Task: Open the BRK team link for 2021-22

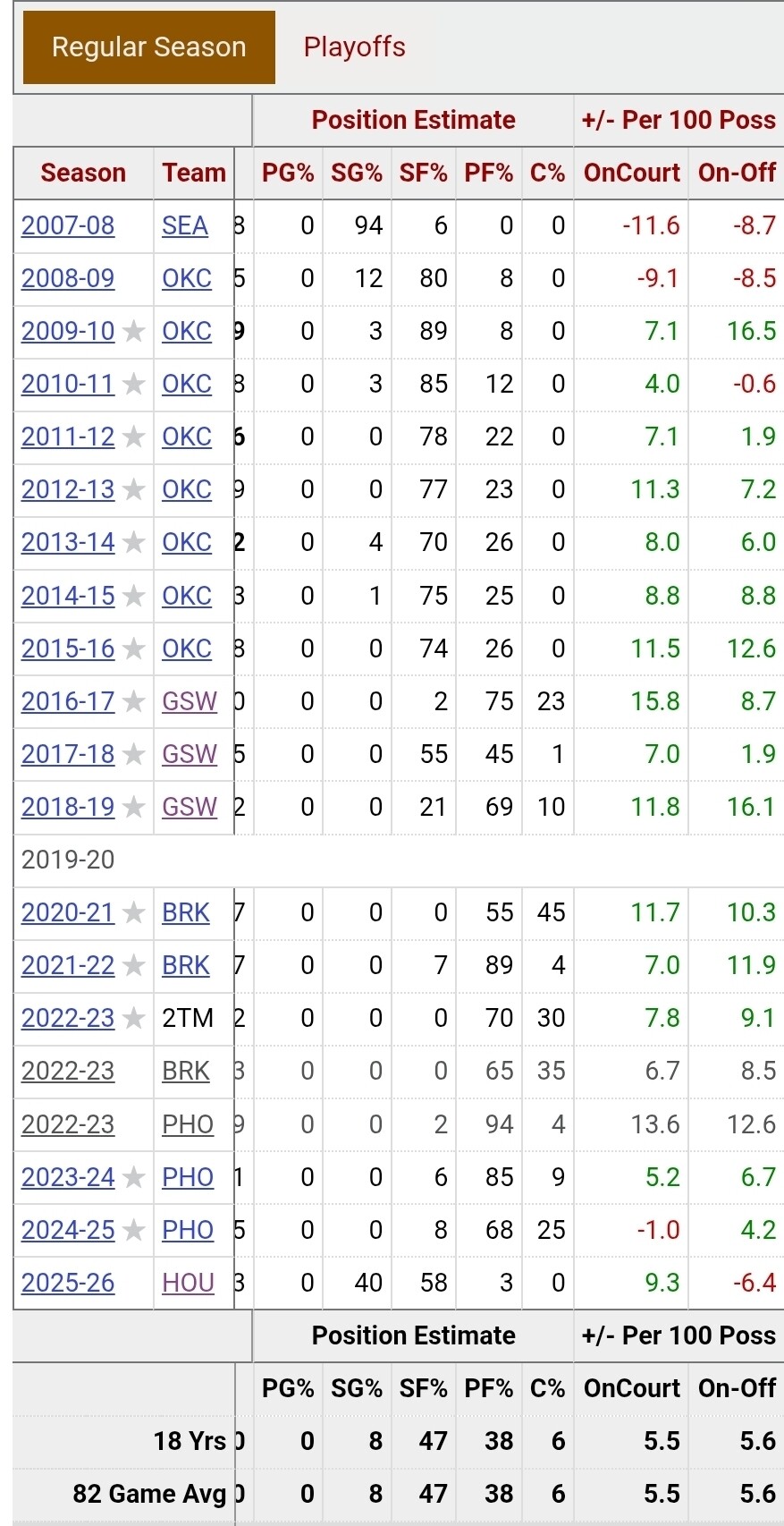Action: coord(186,965)
